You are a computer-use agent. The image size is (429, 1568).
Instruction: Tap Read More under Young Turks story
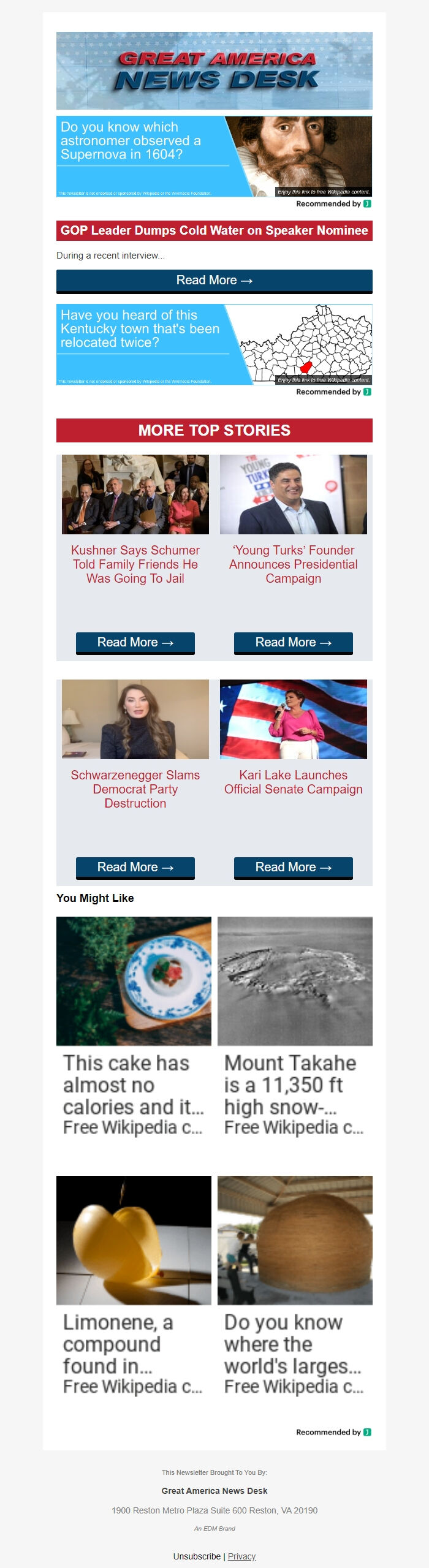coord(293,643)
